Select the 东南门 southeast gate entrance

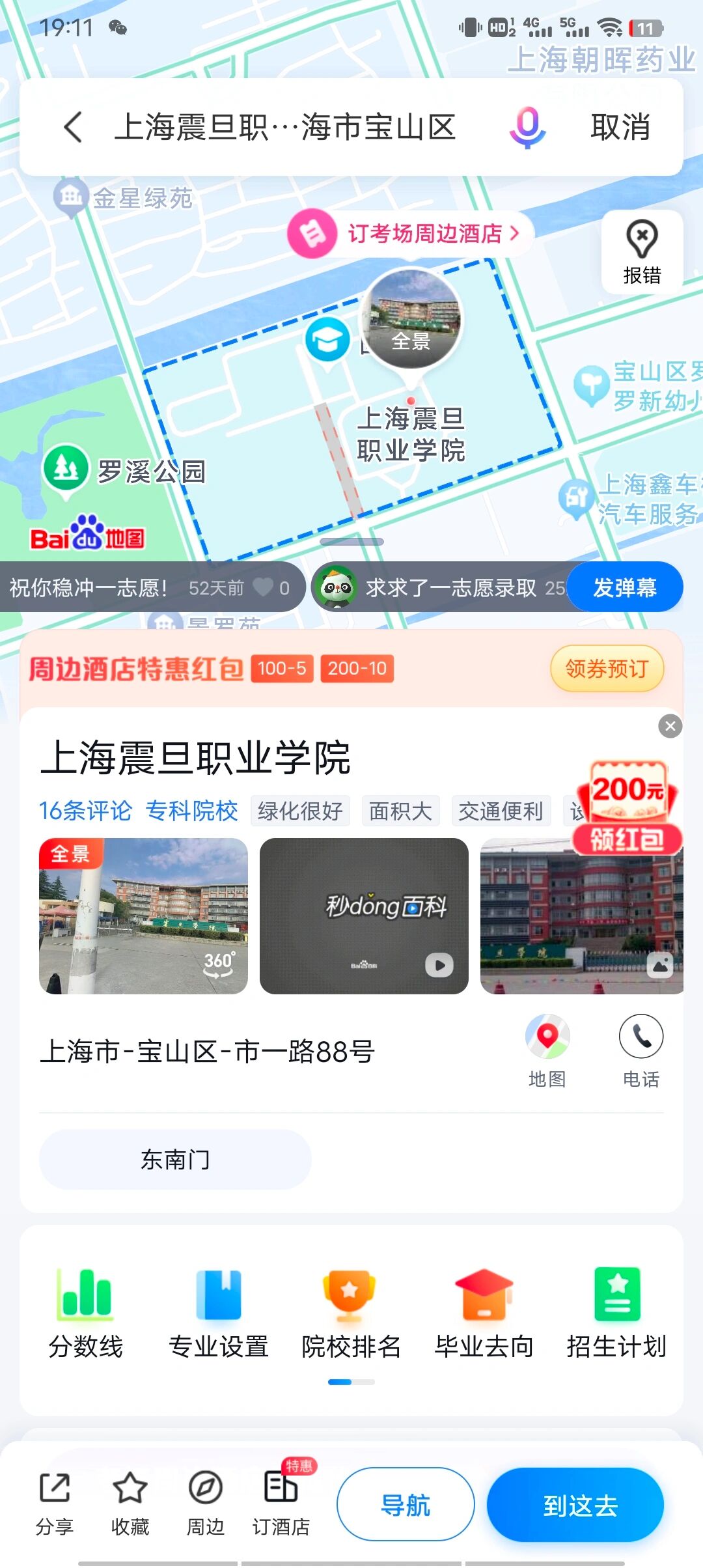pyautogui.click(x=174, y=1158)
